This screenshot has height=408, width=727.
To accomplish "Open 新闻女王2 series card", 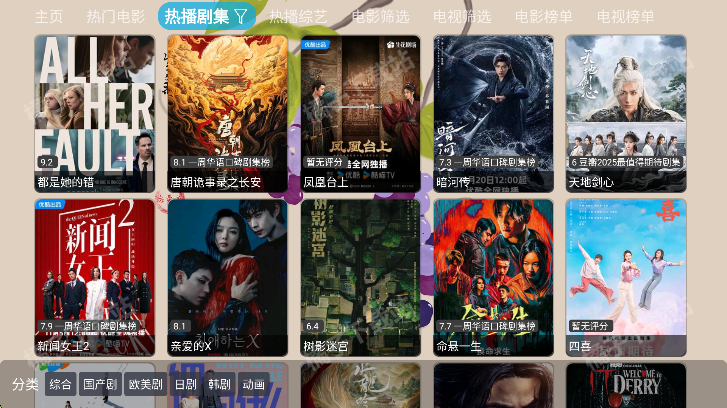I will (95, 276).
